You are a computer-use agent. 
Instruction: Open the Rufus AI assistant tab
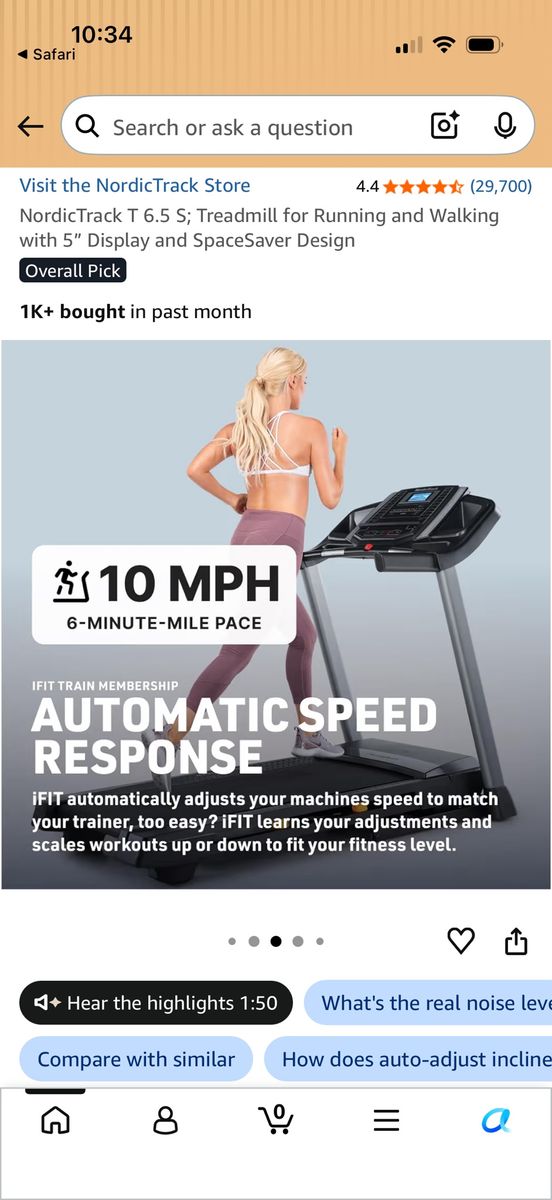pos(496,1121)
